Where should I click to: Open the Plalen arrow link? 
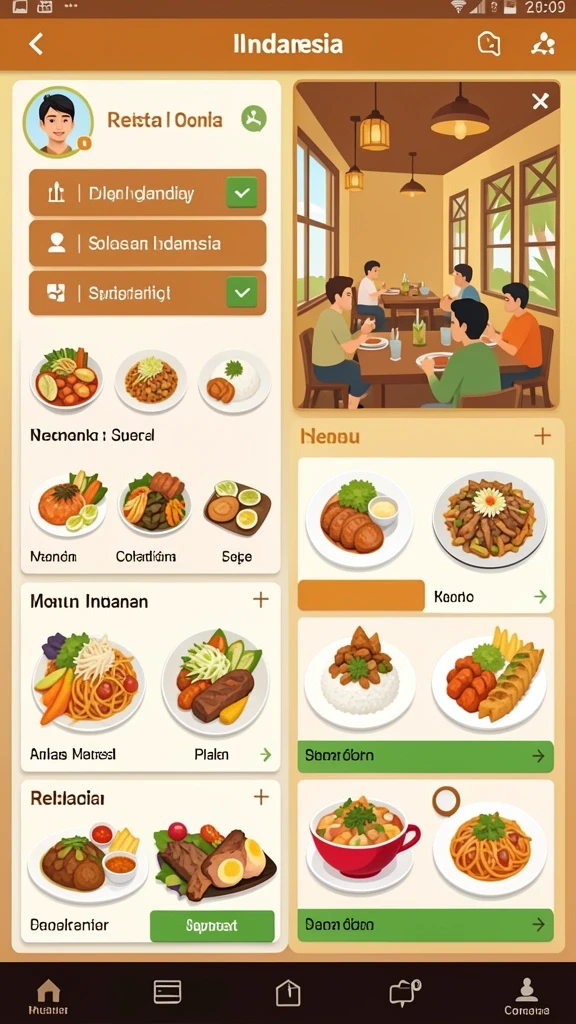coord(265,755)
